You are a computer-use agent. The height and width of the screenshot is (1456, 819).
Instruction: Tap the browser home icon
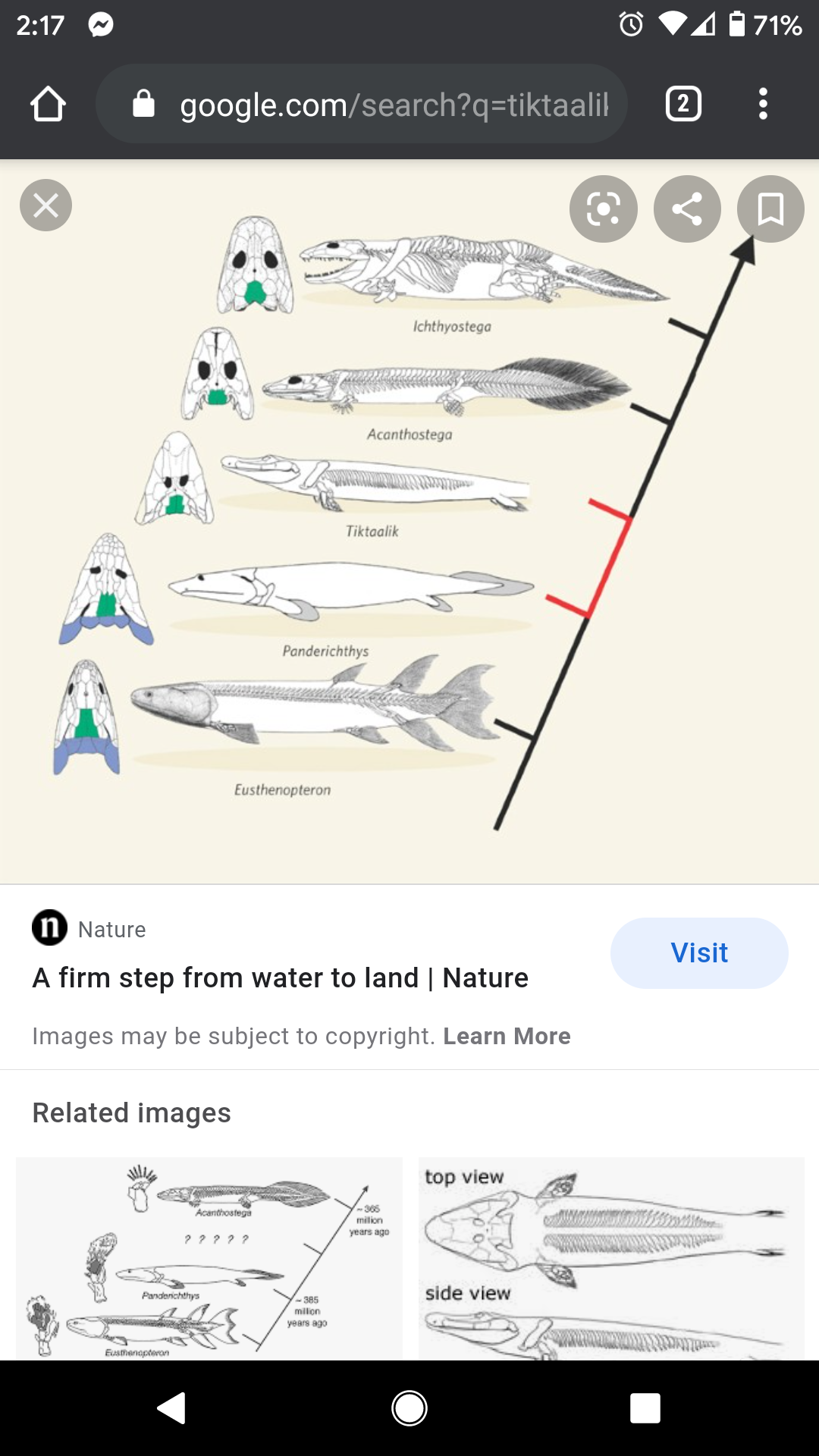coord(48,104)
